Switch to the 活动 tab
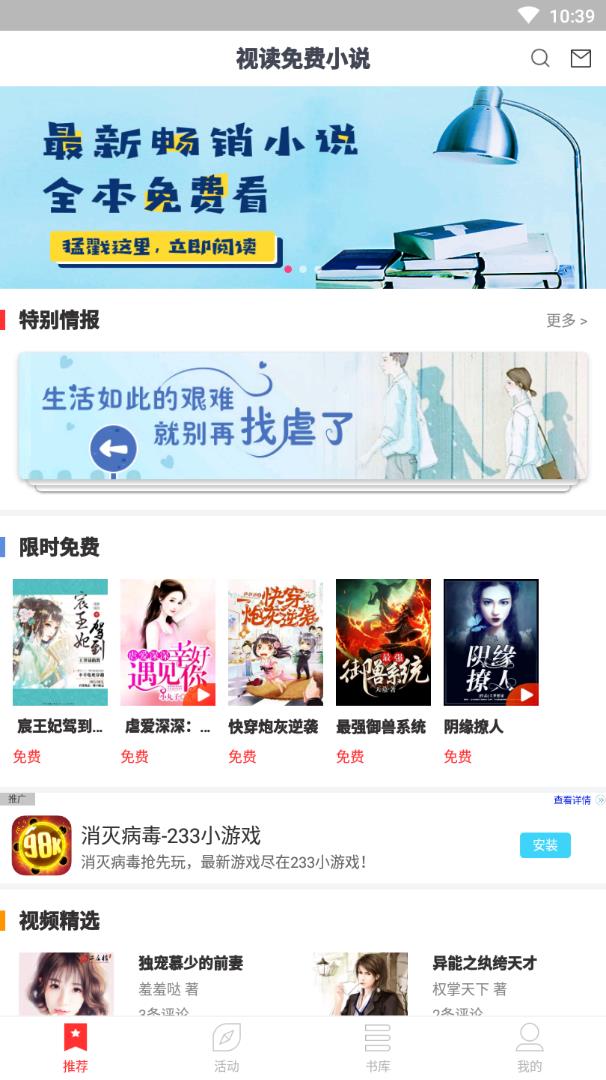The image size is (606, 1080). (227, 1047)
